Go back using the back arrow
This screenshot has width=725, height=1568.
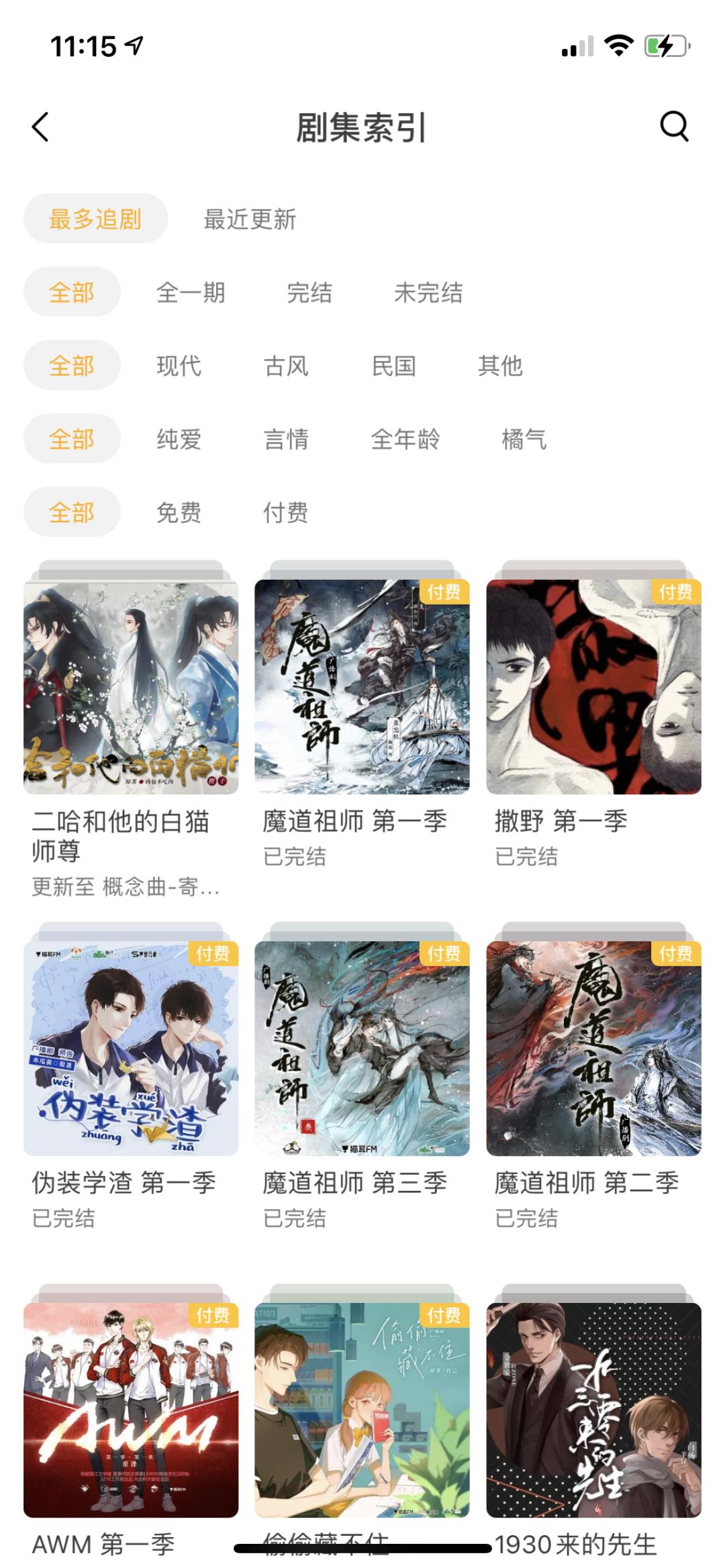41,127
